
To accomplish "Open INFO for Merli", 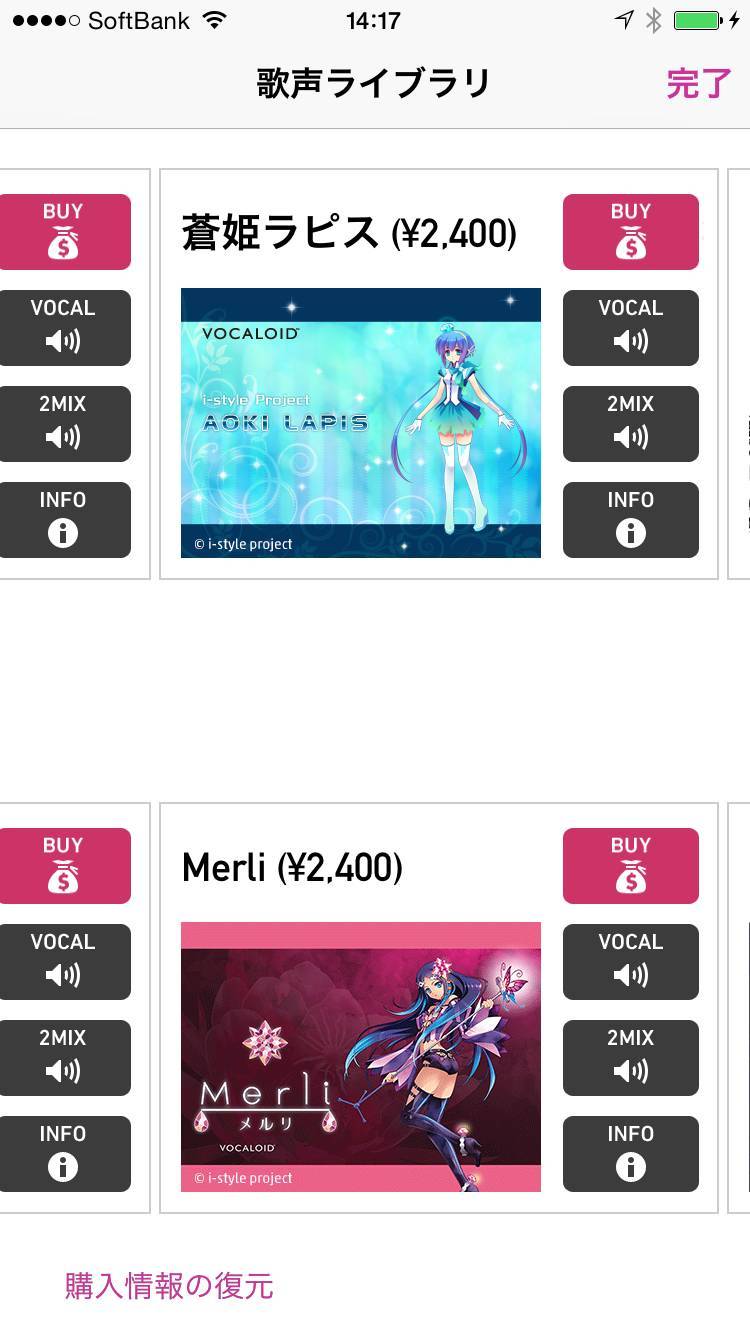I will pyautogui.click(x=630, y=1154).
